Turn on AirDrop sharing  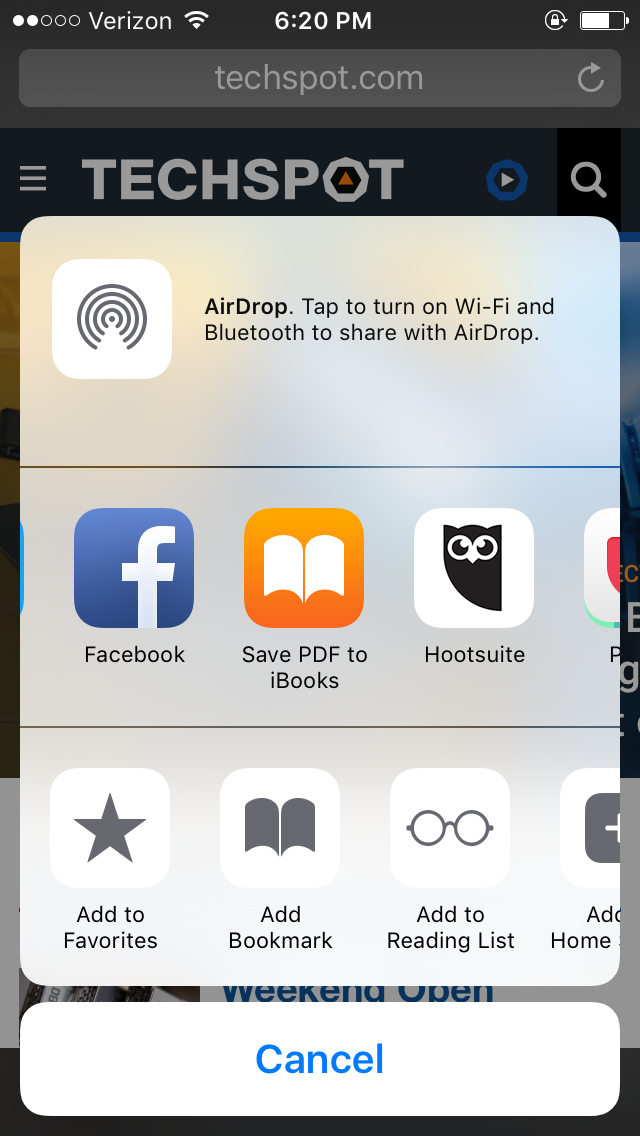112,319
